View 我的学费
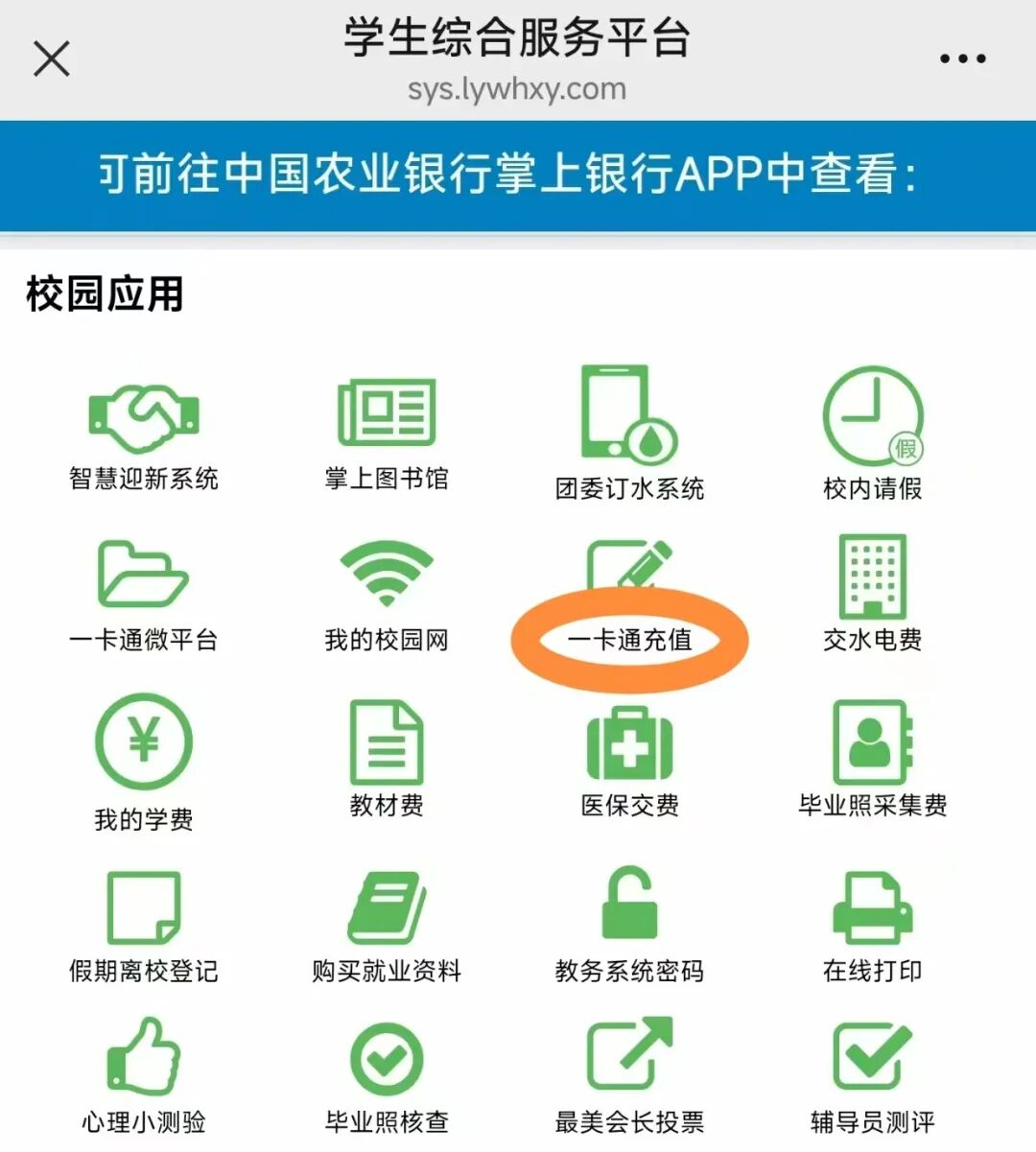The image size is (1036, 1152). tap(144, 763)
